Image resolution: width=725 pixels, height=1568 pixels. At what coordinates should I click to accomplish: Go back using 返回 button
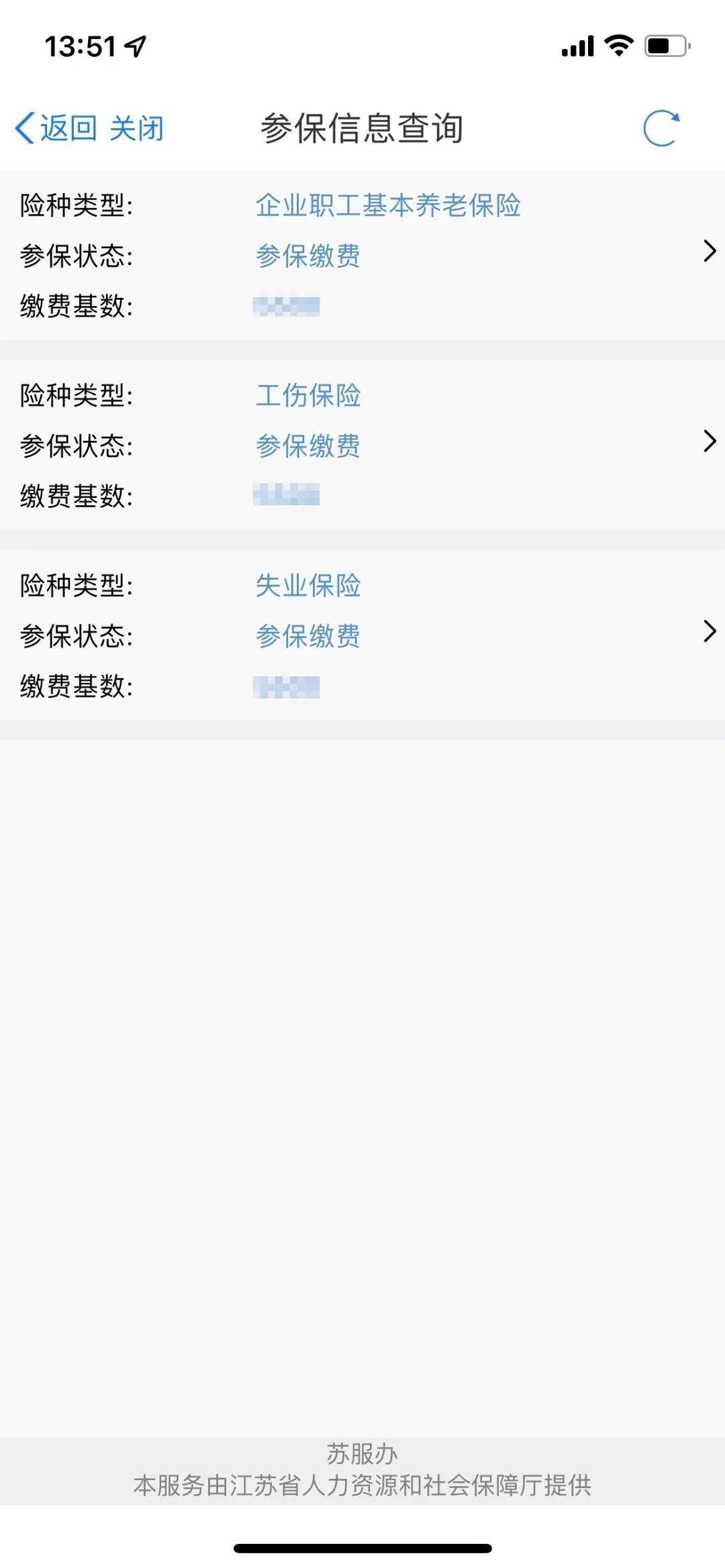(56, 127)
